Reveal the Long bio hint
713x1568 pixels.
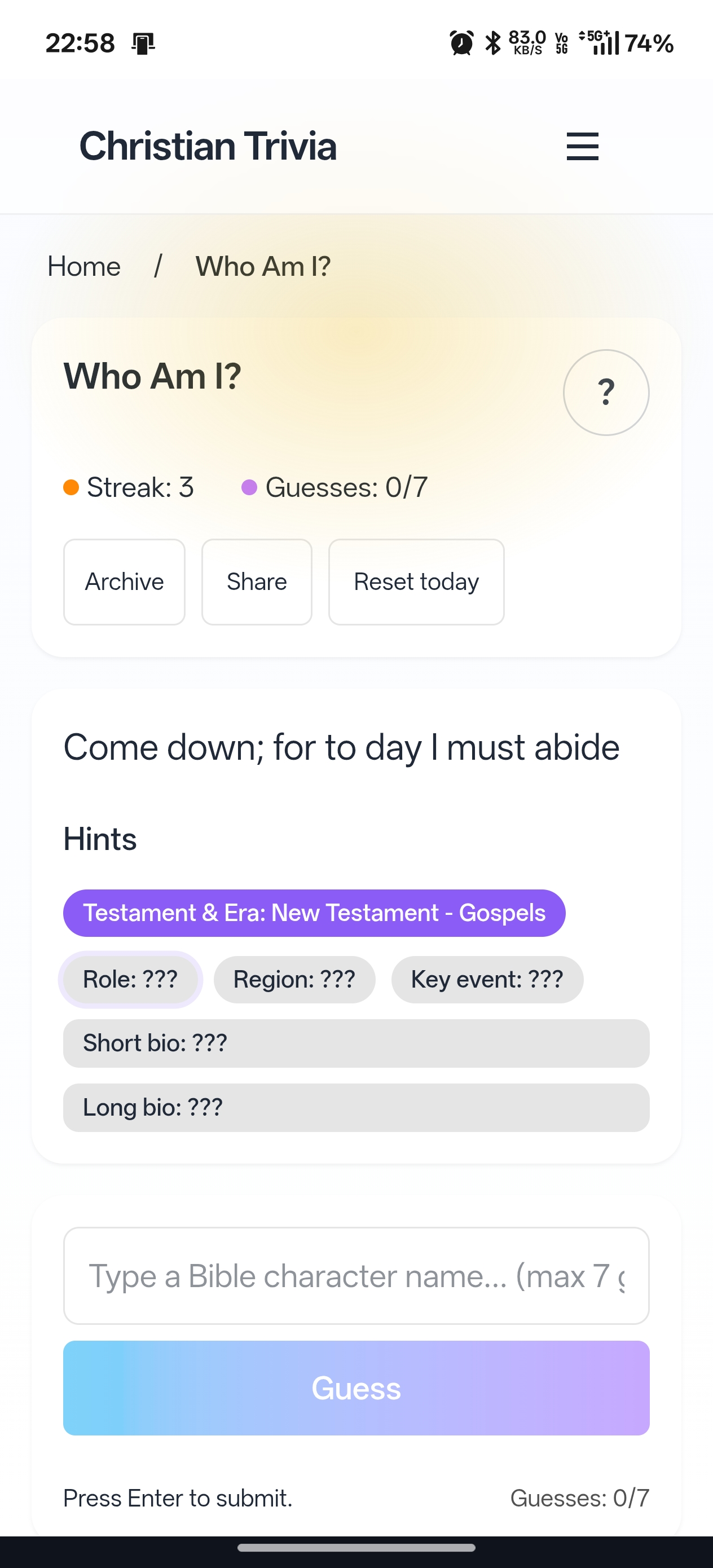pos(356,1107)
